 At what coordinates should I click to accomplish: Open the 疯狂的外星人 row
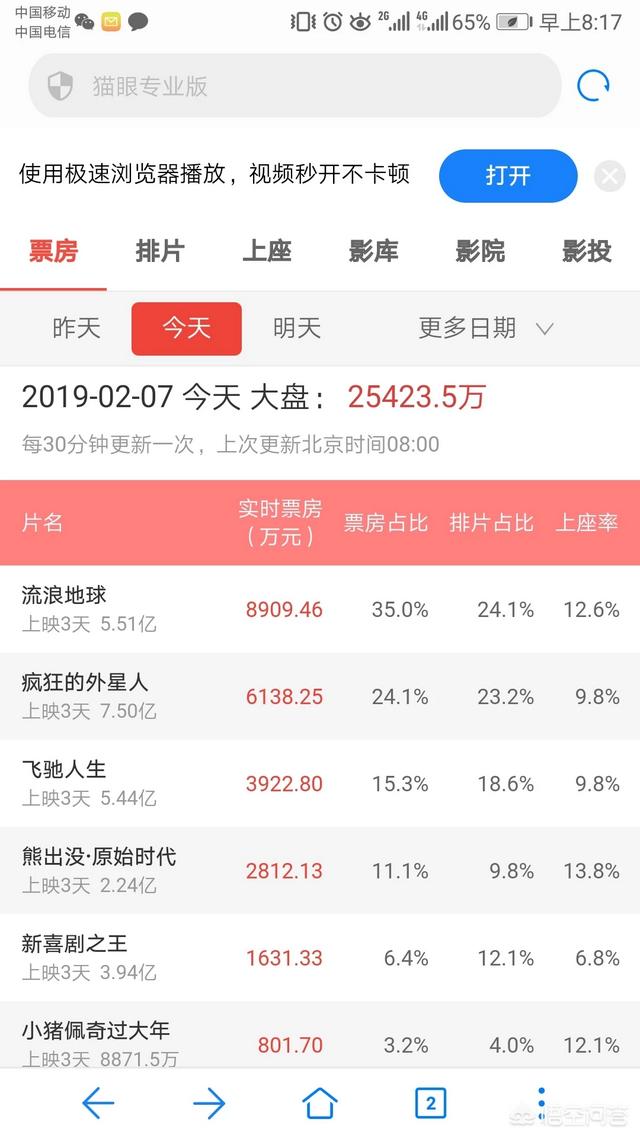tap(320, 696)
